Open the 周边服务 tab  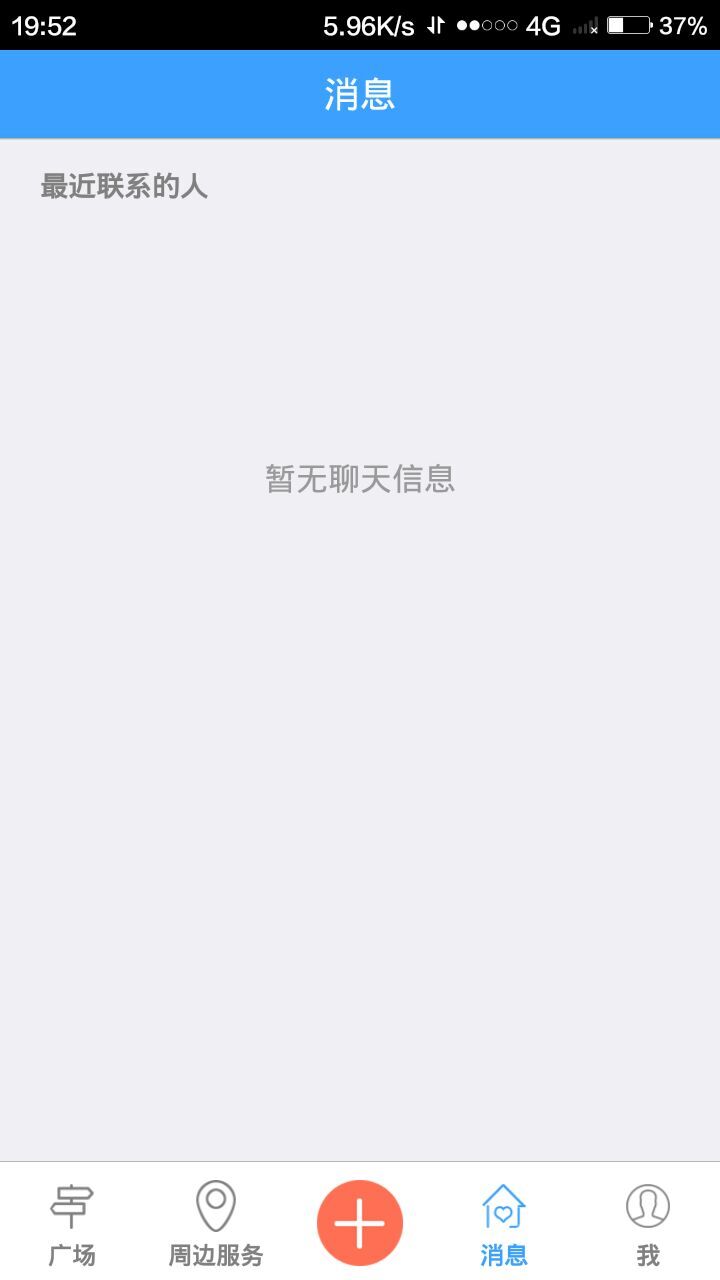point(216,1223)
